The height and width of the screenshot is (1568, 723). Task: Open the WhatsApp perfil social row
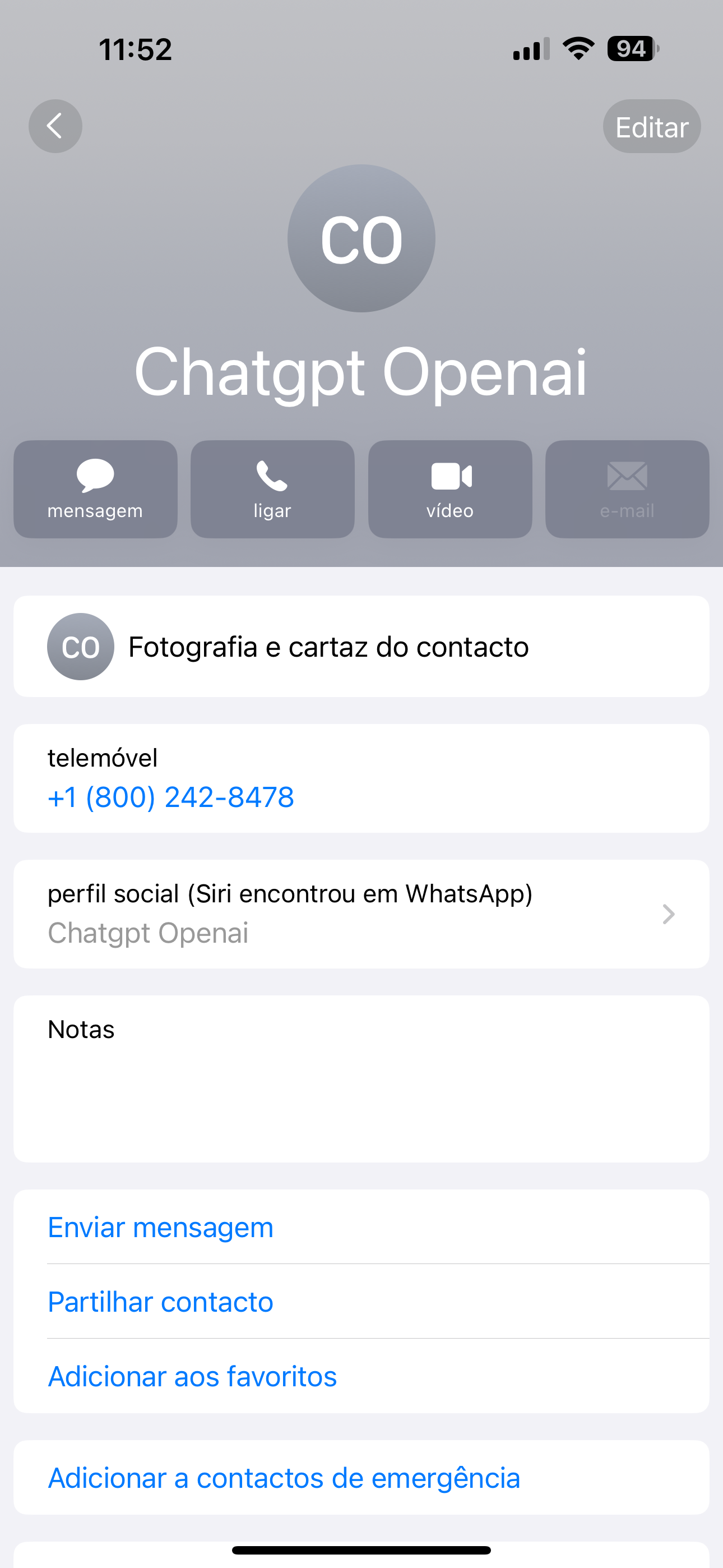[x=361, y=914]
